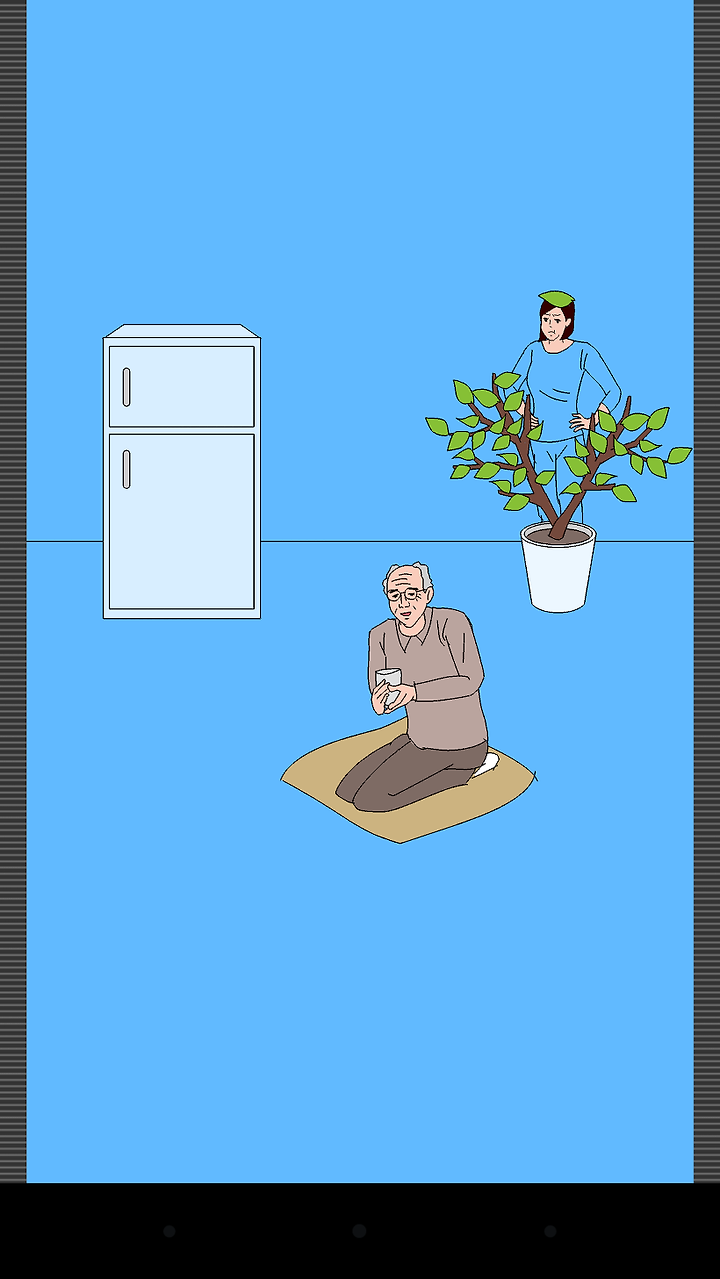The width and height of the screenshot is (720, 1279).
Task: Tap the white pot of the tree
Action: pyautogui.click(x=558, y=567)
